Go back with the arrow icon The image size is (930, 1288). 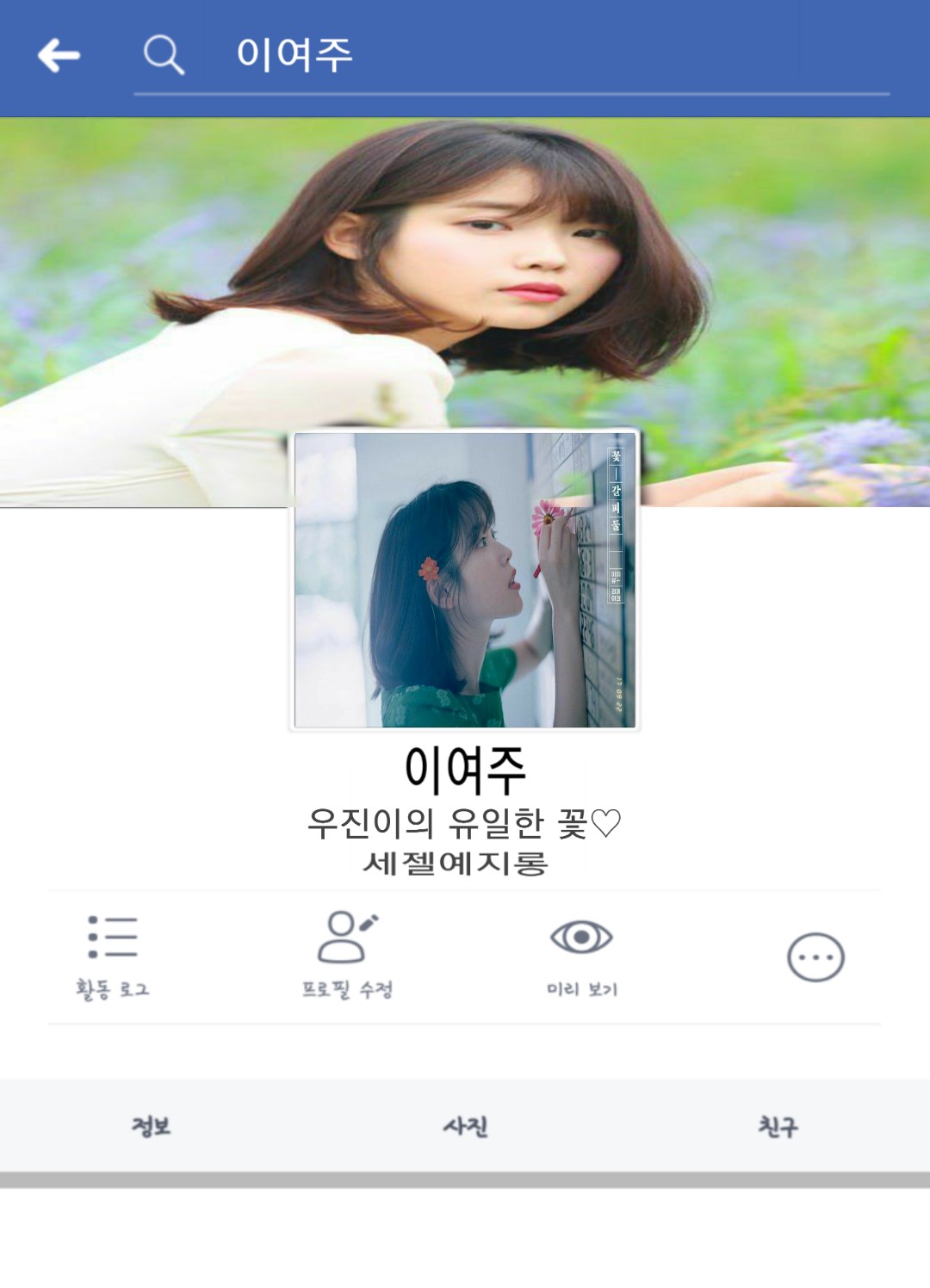[59, 56]
